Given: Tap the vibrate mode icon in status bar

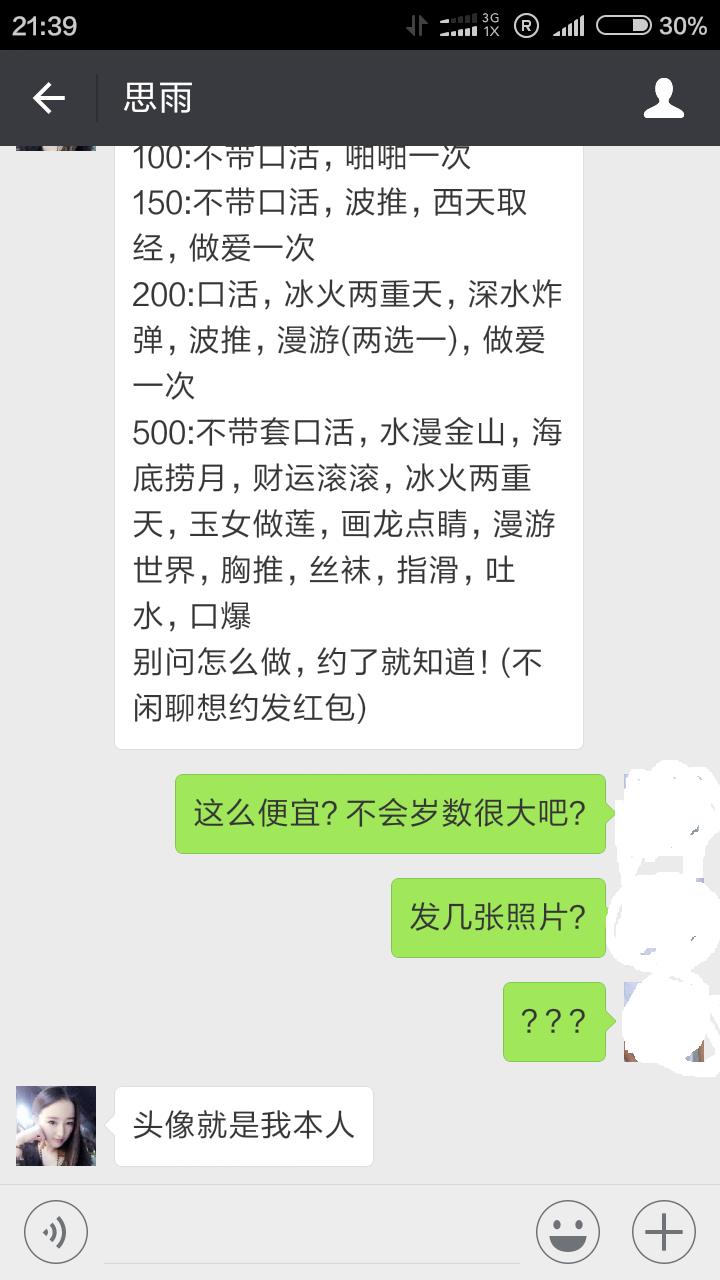Looking at the screenshot, I should tap(416, 27).
